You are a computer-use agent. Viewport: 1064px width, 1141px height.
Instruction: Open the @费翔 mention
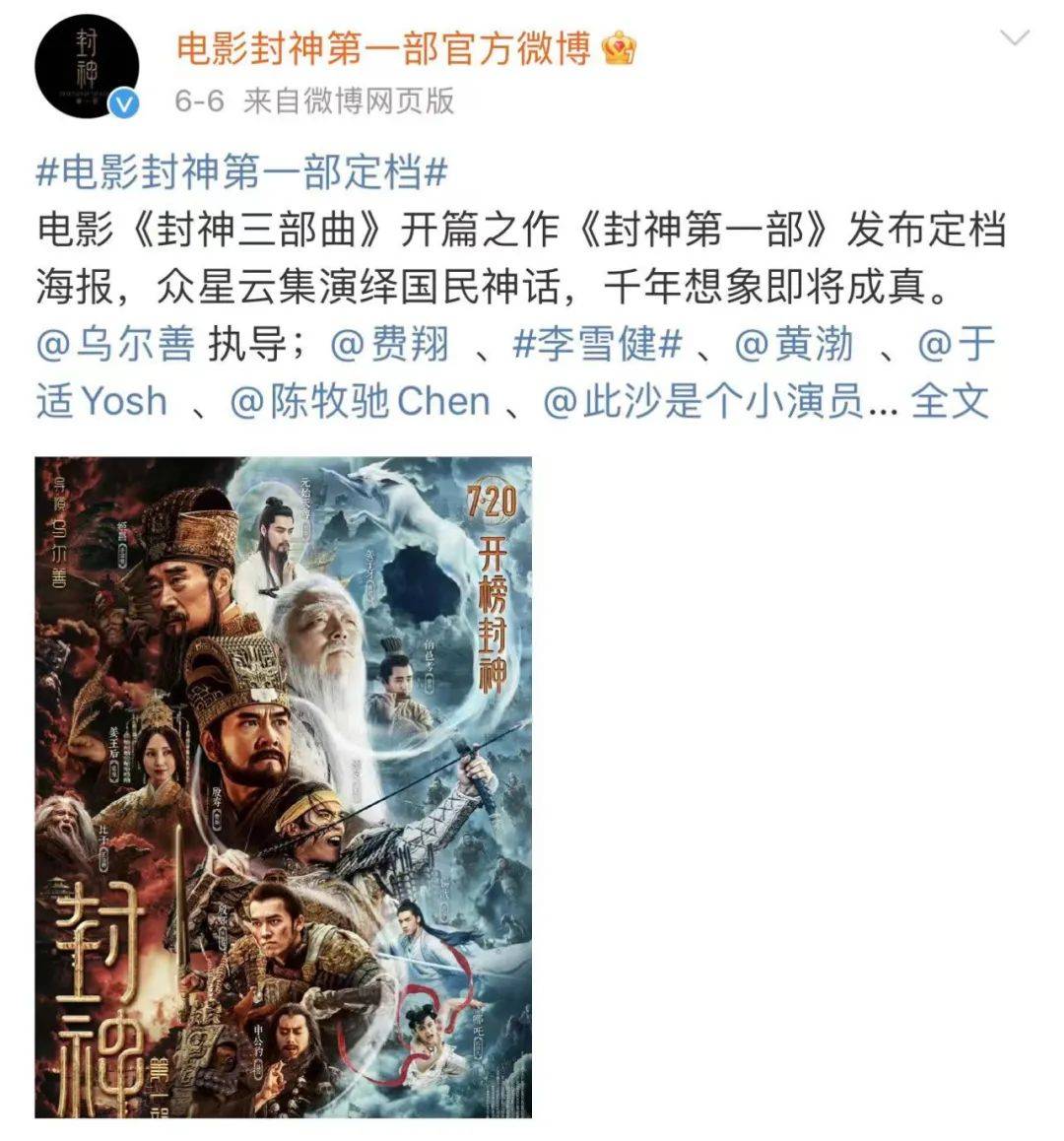(x=389, y=345)
